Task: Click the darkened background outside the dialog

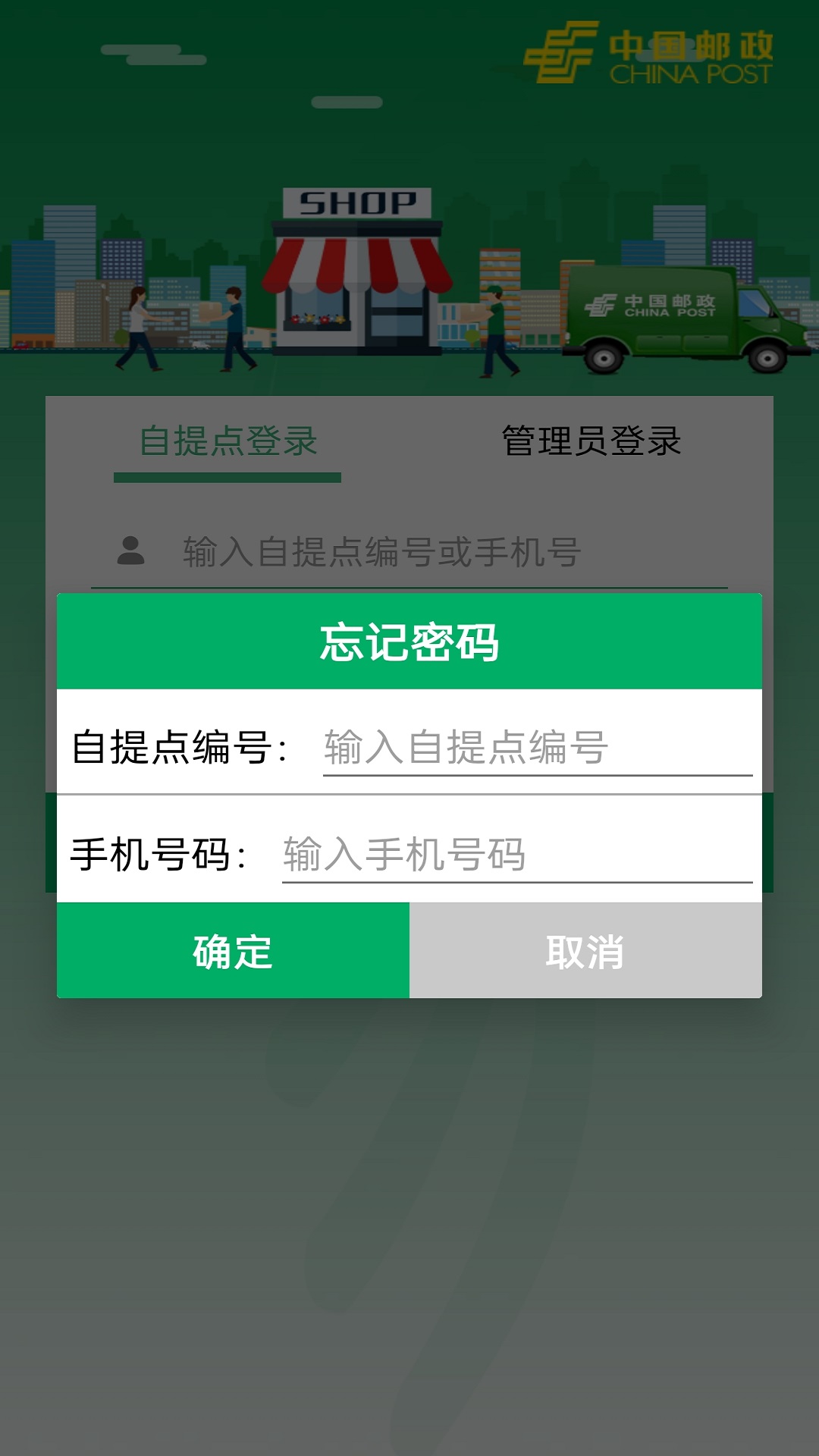Action: tap(409, 1213)
